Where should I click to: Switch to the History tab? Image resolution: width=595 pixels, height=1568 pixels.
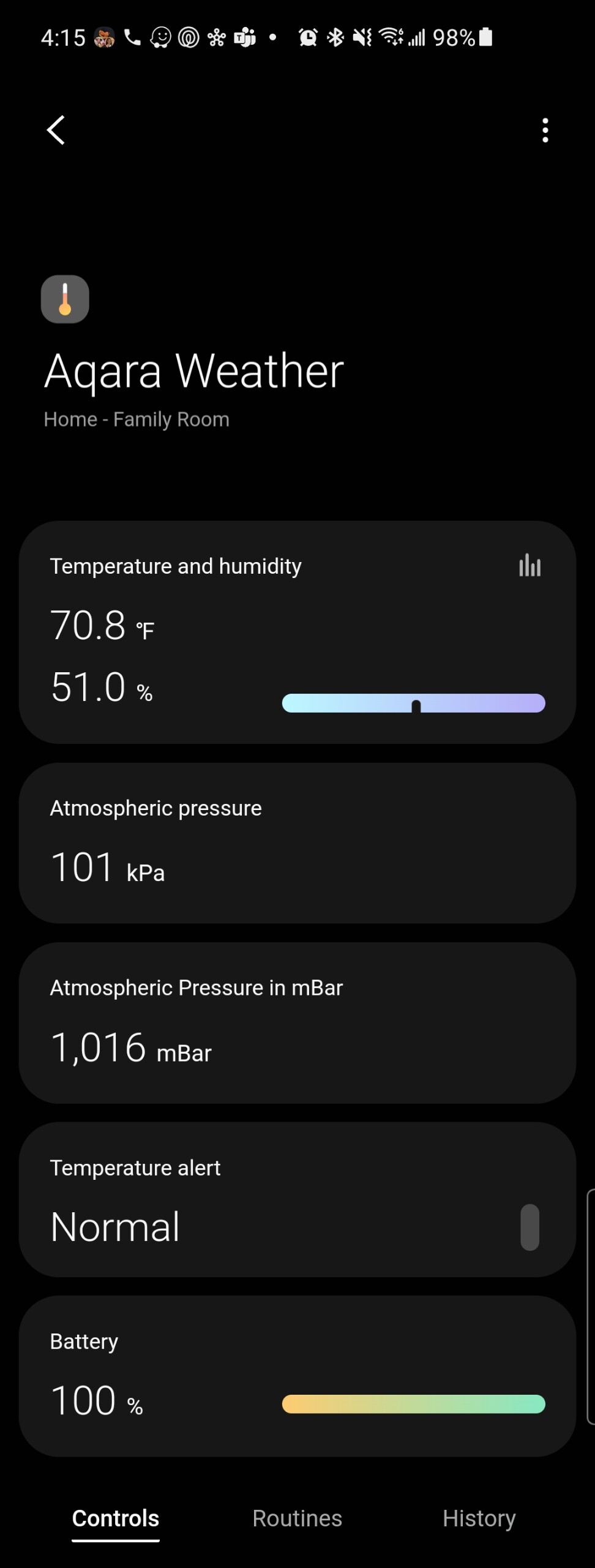[479, 1518]
